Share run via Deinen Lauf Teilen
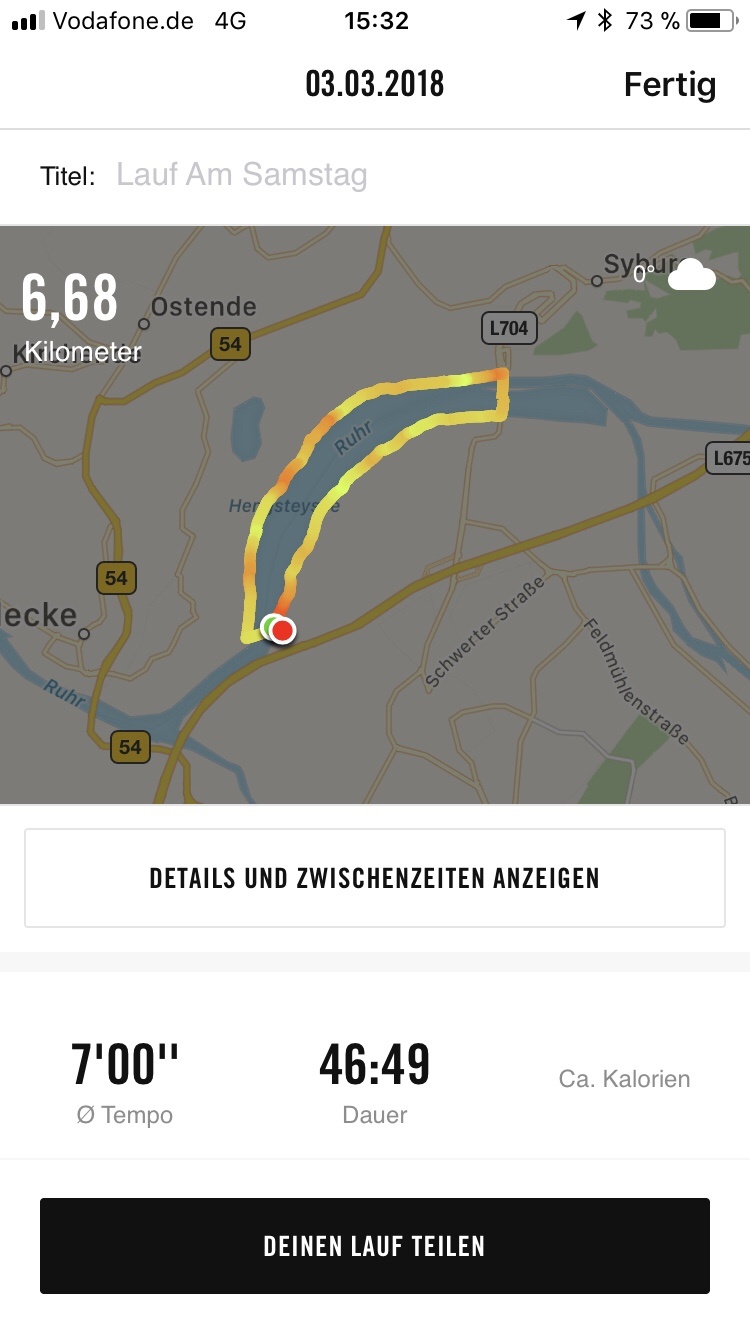The width and height of the screenshot is (750, 1334). 375,1246
